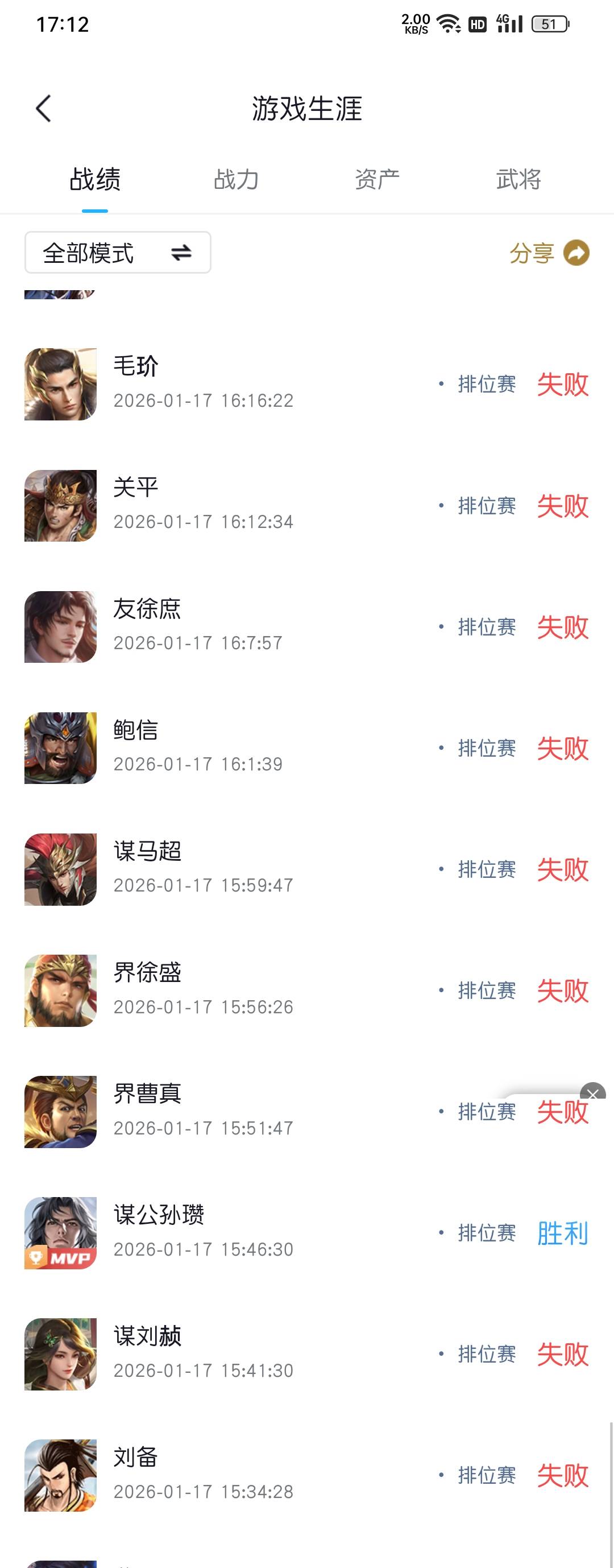This screenshot has height=1568, width=614.
Task: Dismiss the floating popup near 界曹真
Action: 593,1092
